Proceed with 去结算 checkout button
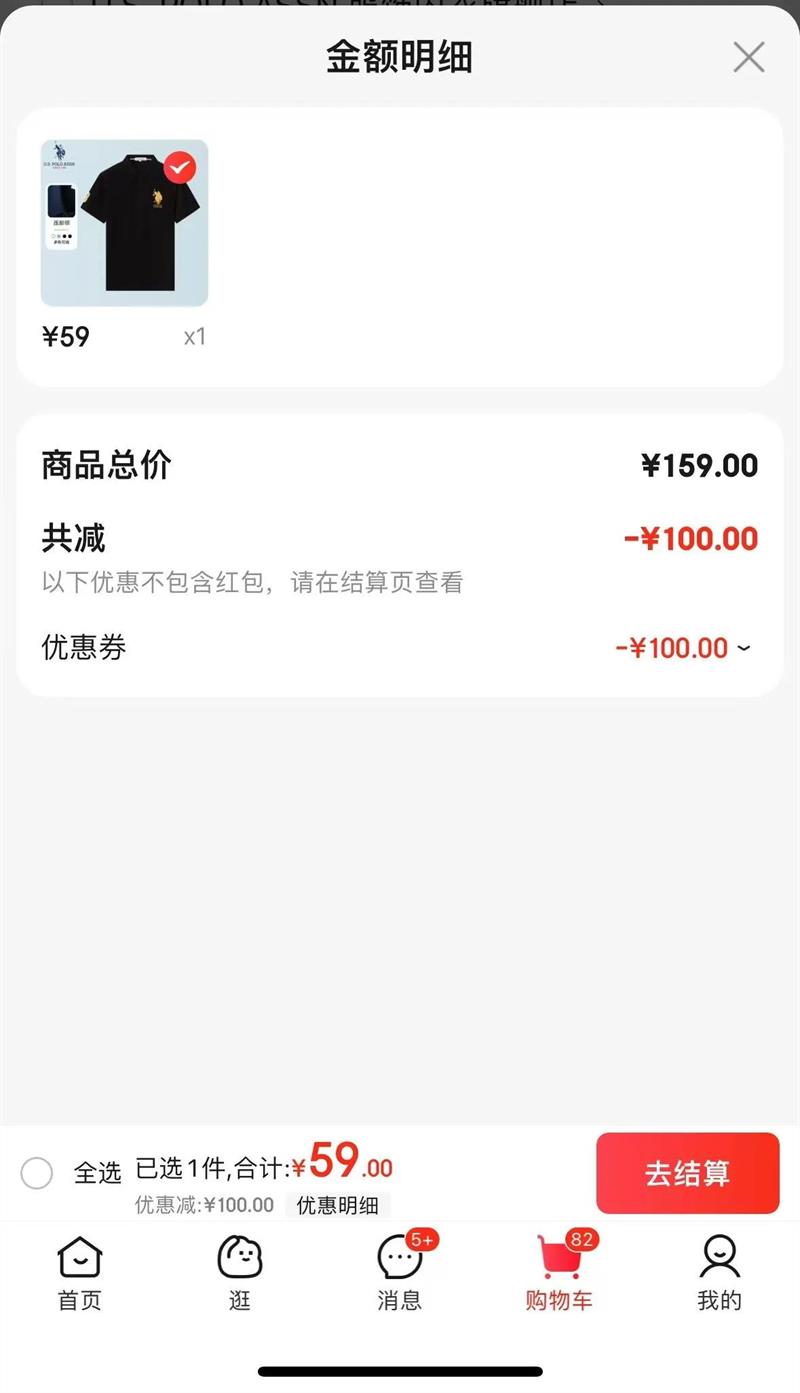The image size is (800, 1393). 687,1173
